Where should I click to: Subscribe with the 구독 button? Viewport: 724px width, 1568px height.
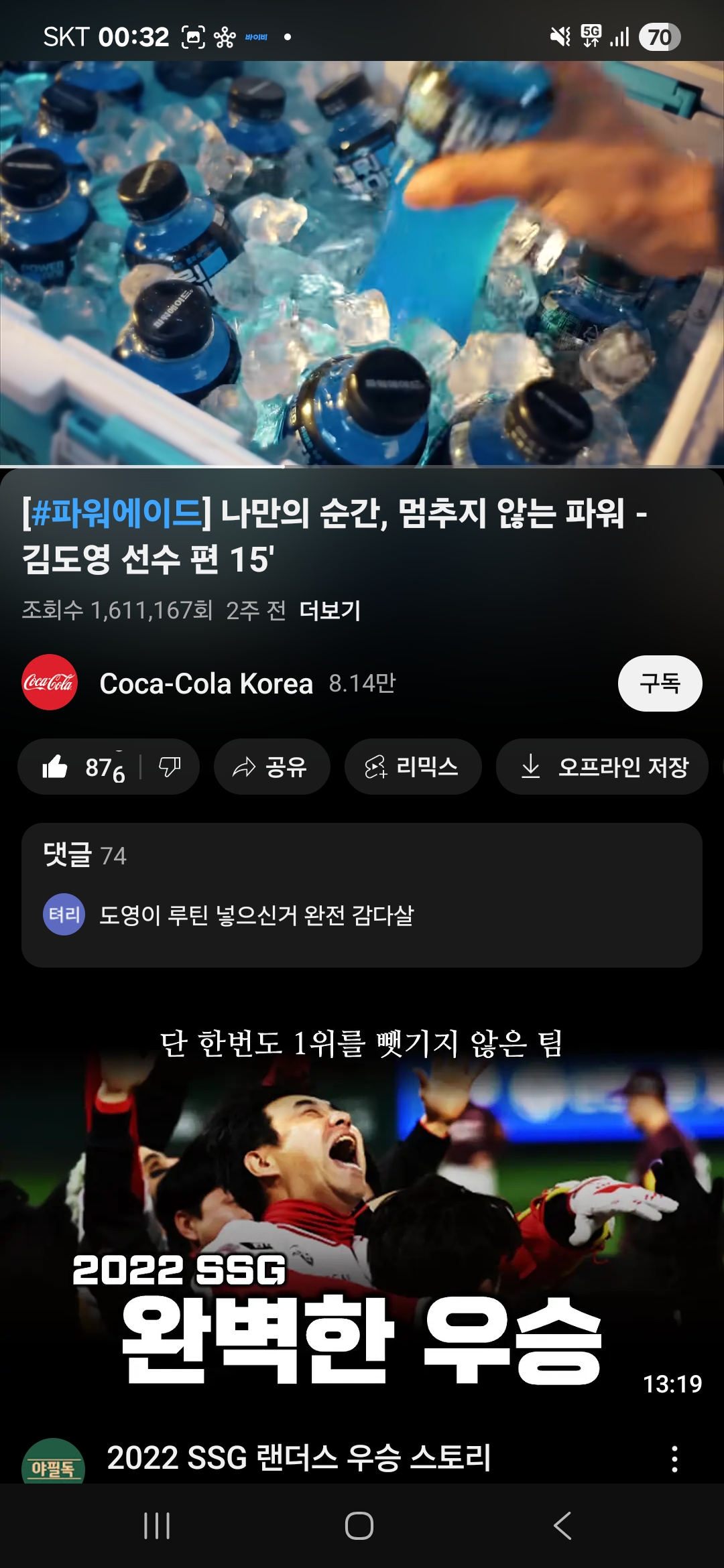pyautogui.click(x=660, y=683)
